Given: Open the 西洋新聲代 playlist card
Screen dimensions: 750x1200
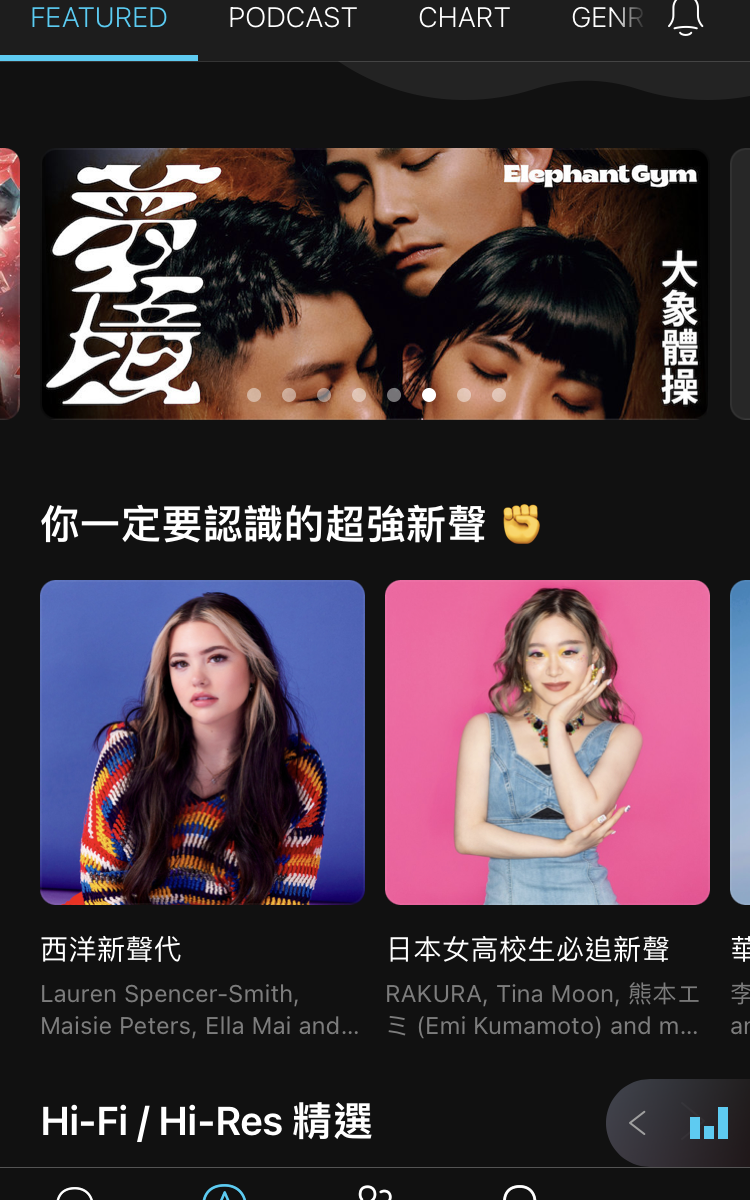Looking at the screenshot, I should pyautogui.click(x=202, y=742).
